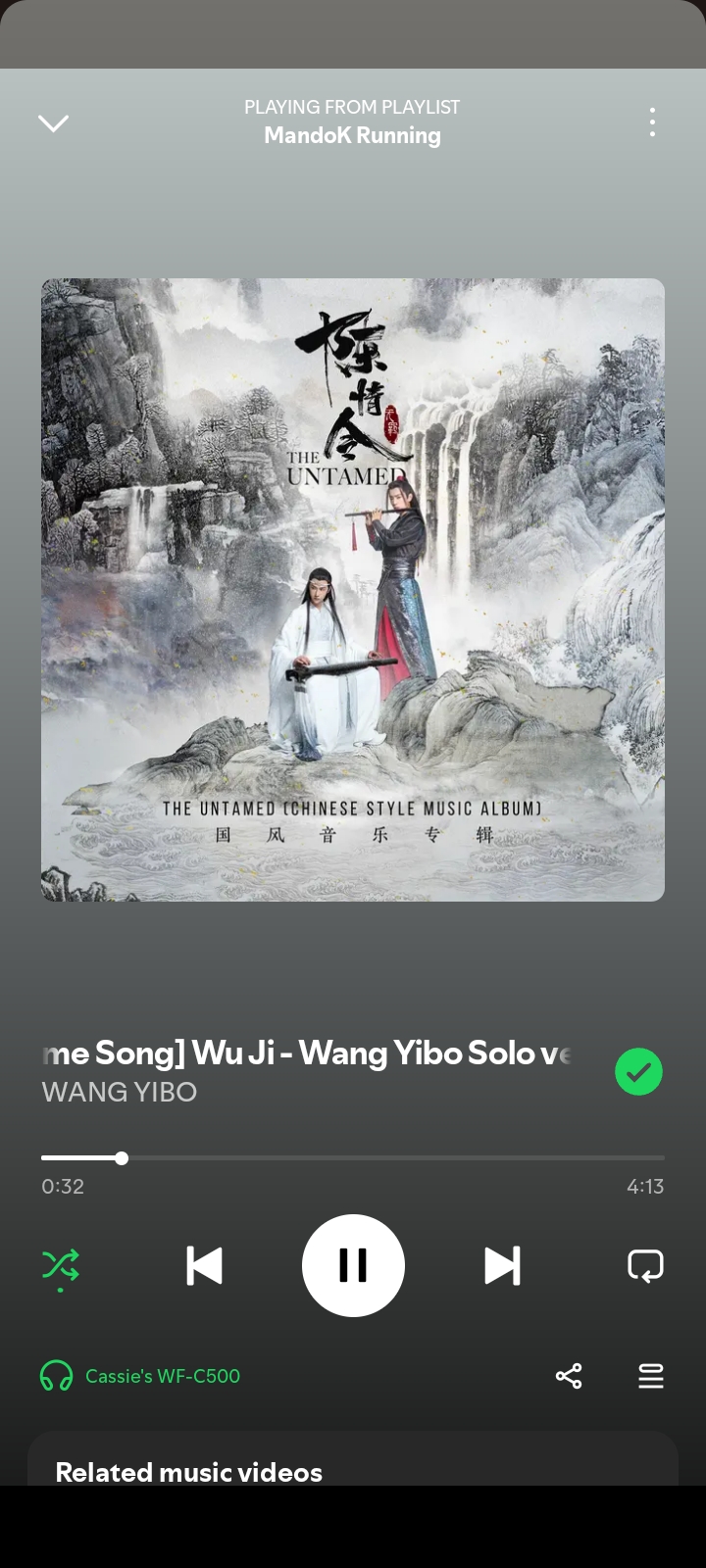
Task: Skip to previous track
Action: coord(204,1266)
